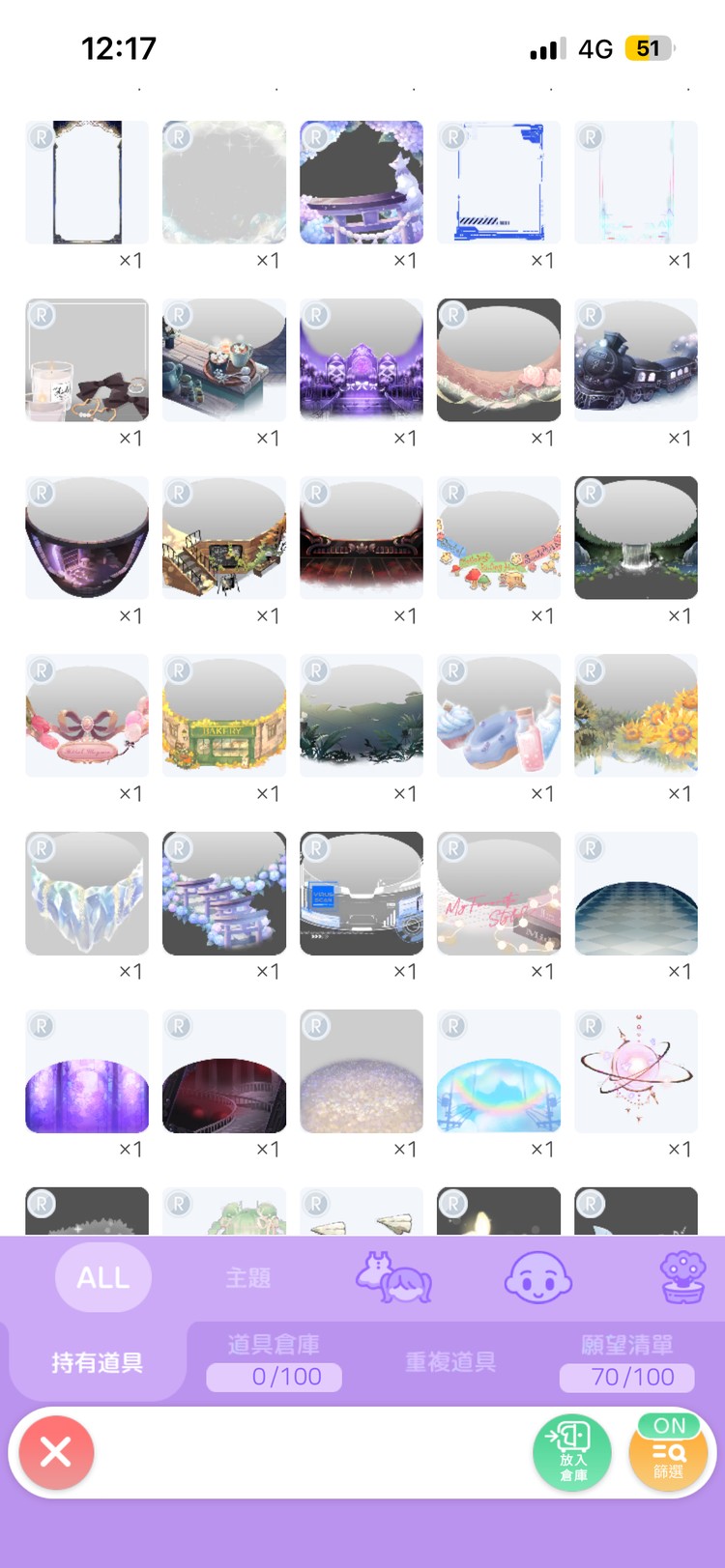The height and width of the screenshot is (1568, 725).
Task: View the 重複道具 tab
Action: [x=450, y=1362]
